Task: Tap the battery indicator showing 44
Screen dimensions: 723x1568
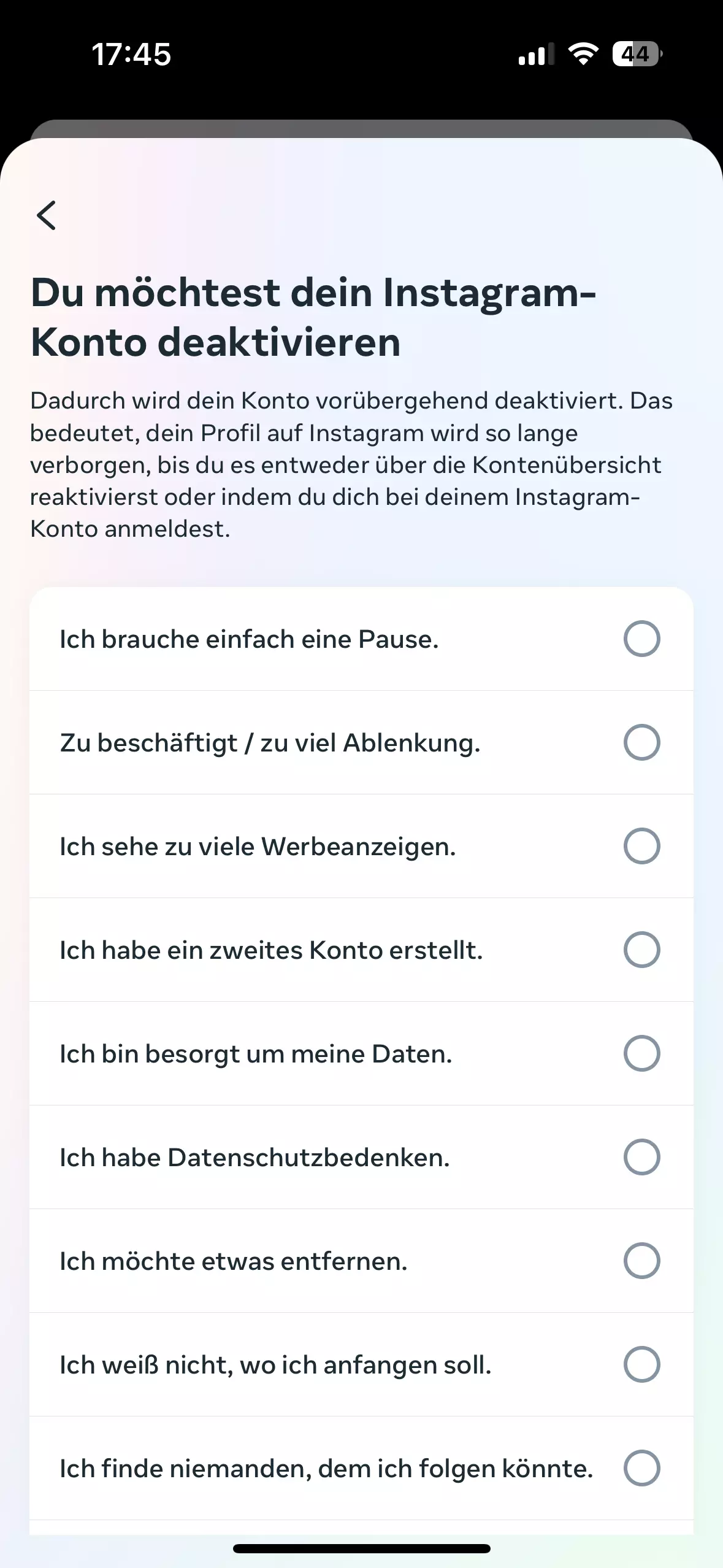Action: point(634,54)
